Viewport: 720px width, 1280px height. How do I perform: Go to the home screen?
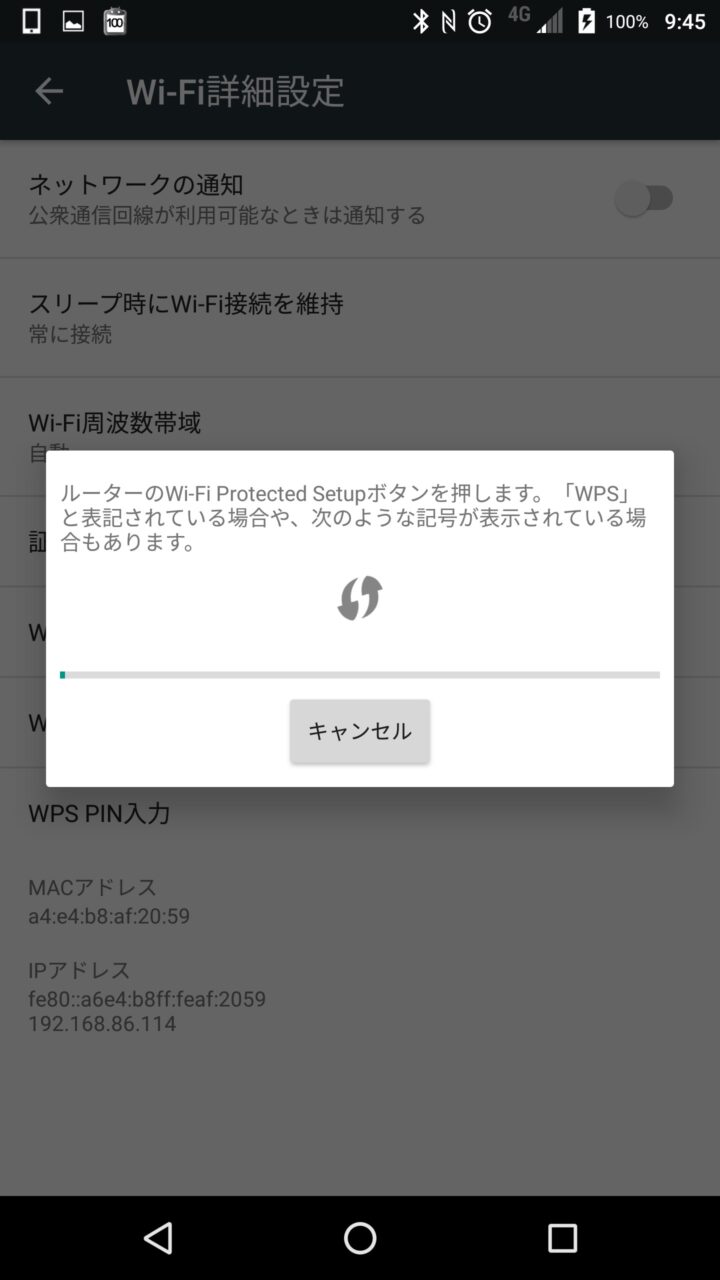tap(360, 1238)
